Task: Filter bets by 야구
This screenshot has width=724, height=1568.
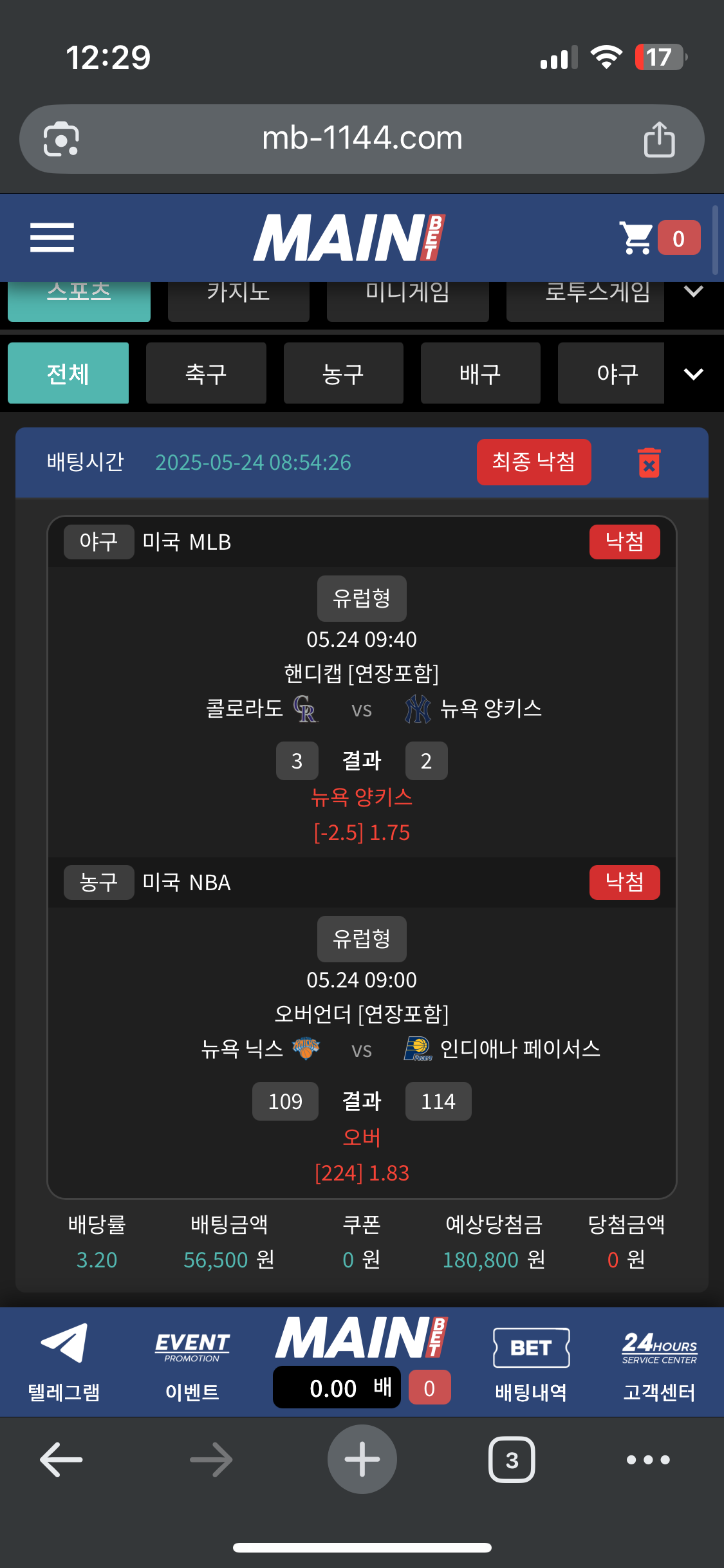Action: [617, 373]
